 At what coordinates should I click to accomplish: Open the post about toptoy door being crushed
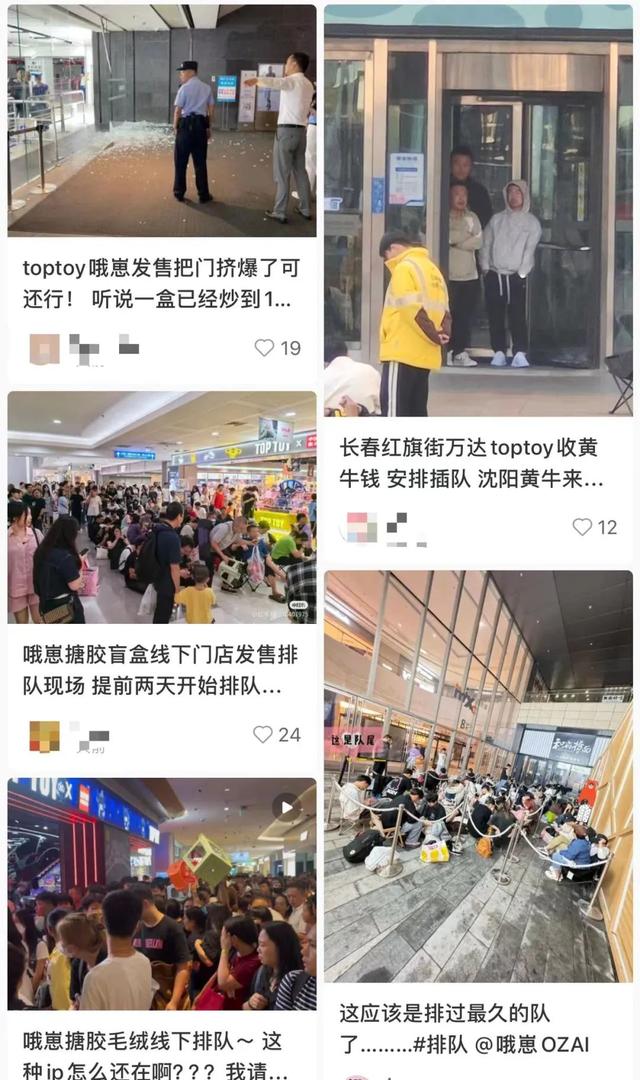coord(161,283)
